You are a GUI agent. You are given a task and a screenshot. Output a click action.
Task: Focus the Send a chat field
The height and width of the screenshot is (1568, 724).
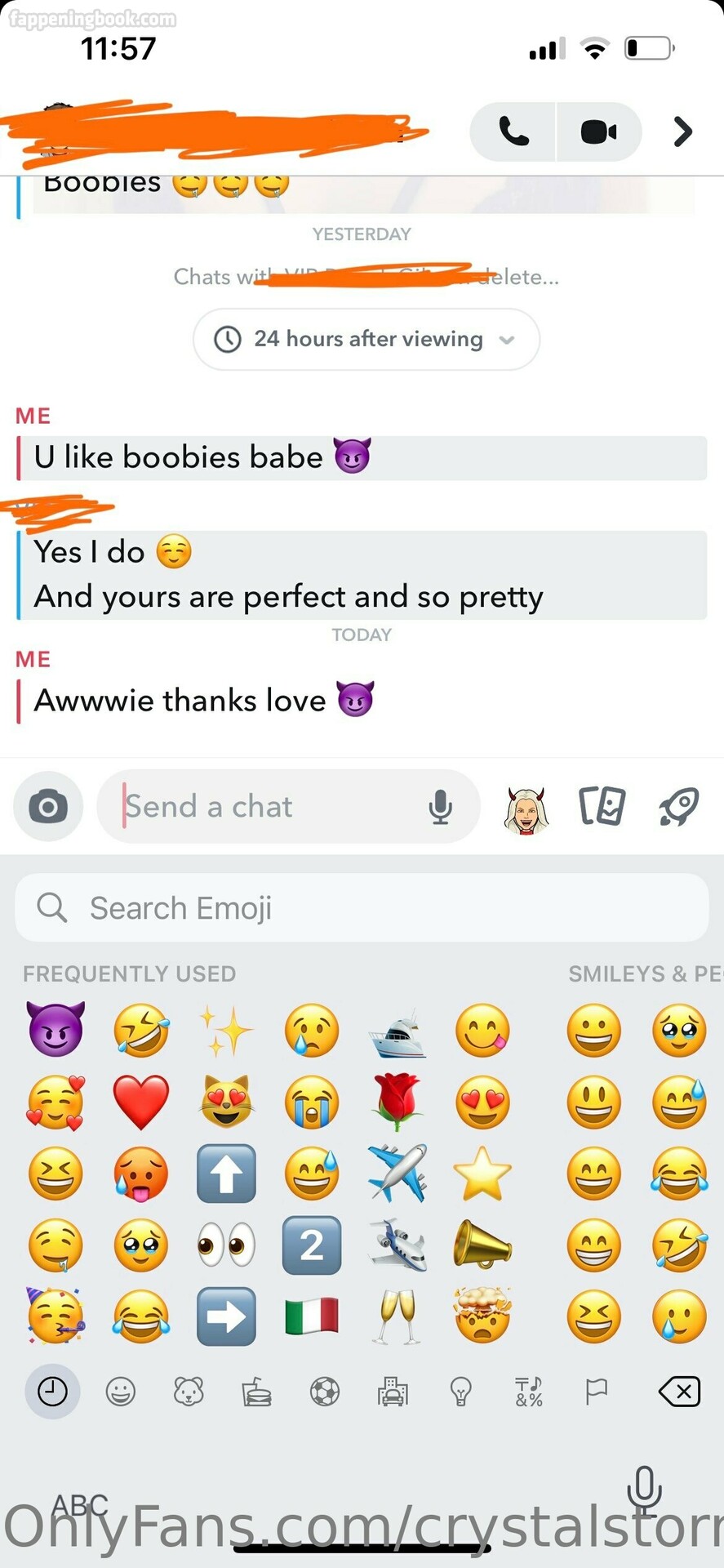pos(269,807)
